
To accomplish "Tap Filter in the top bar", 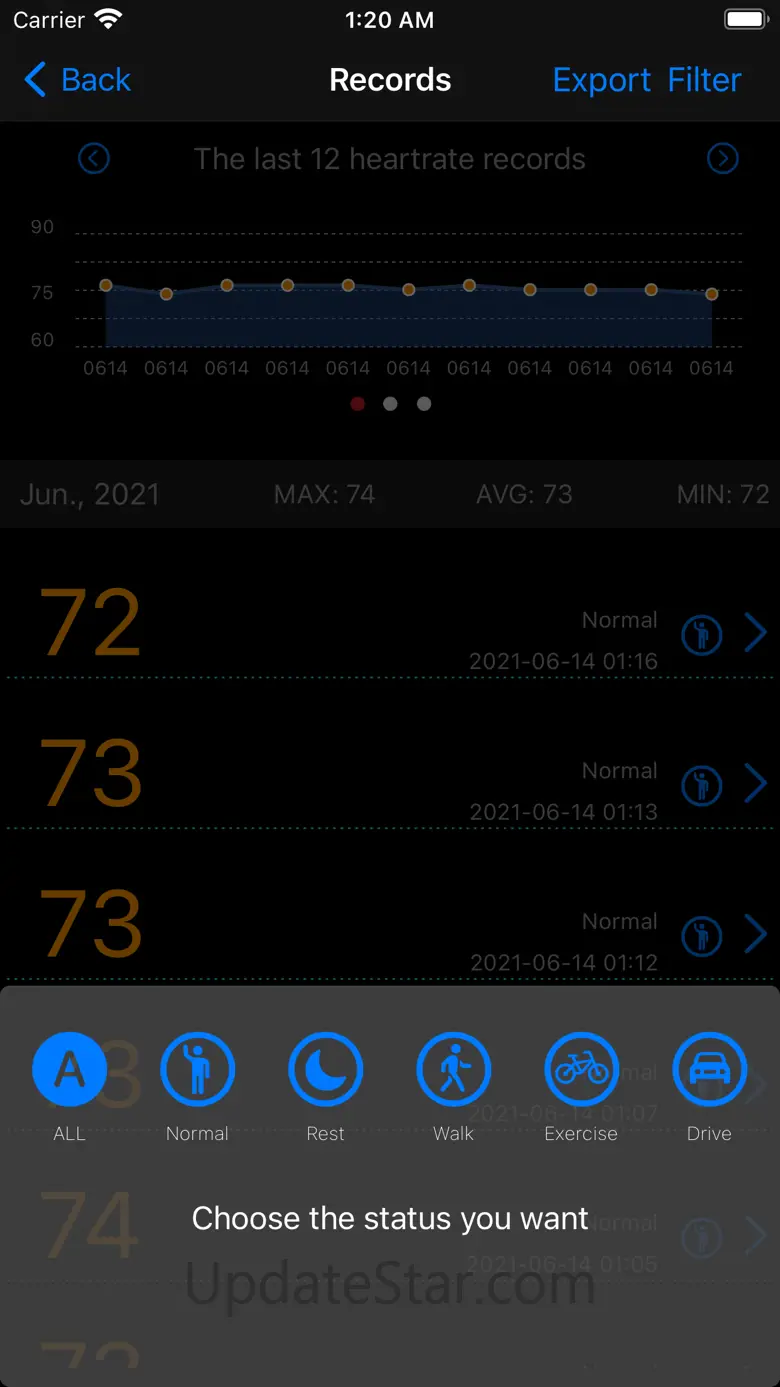I will (x=704, y=80).
